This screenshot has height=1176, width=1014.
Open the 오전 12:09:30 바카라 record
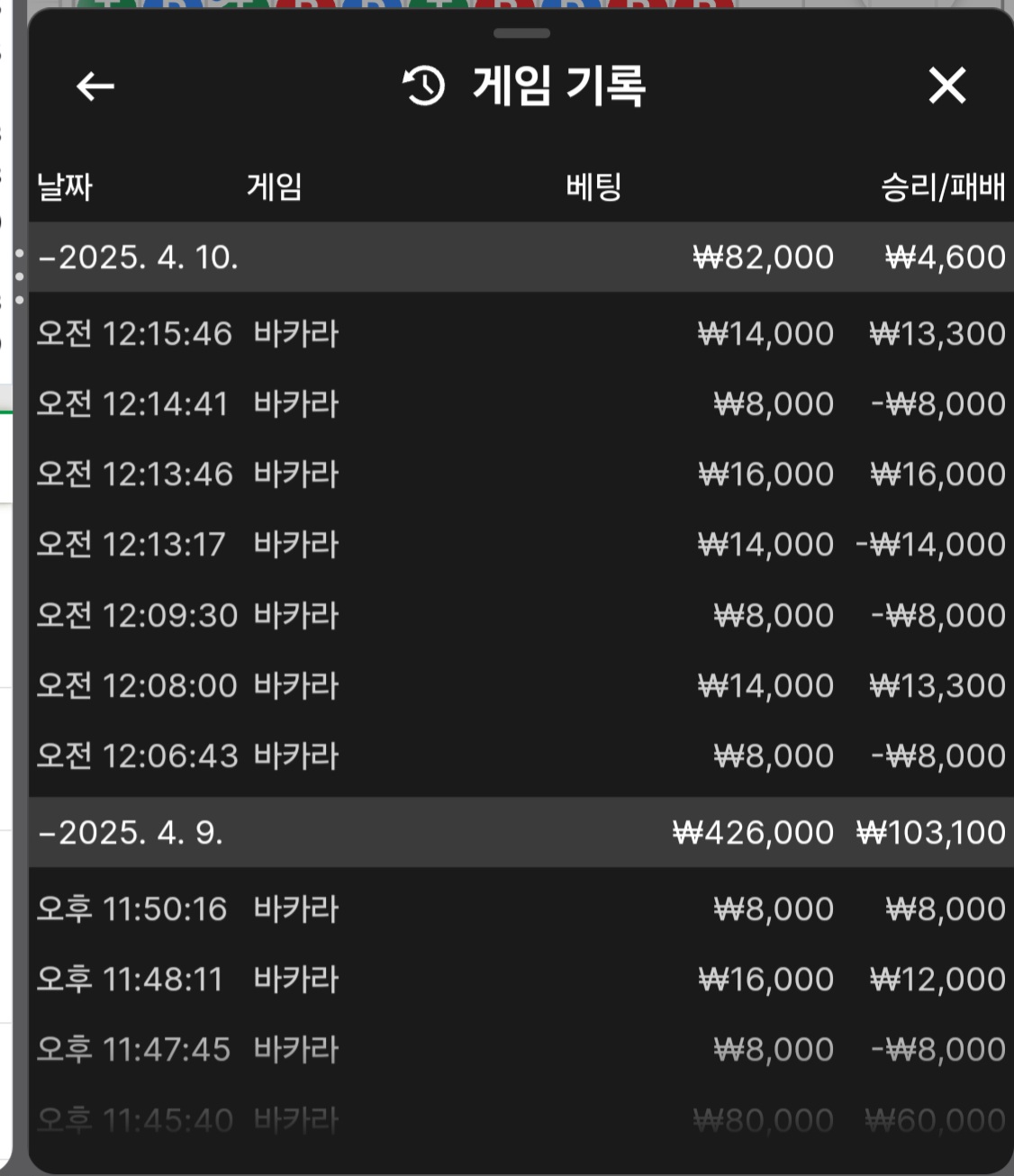(521, 616)
